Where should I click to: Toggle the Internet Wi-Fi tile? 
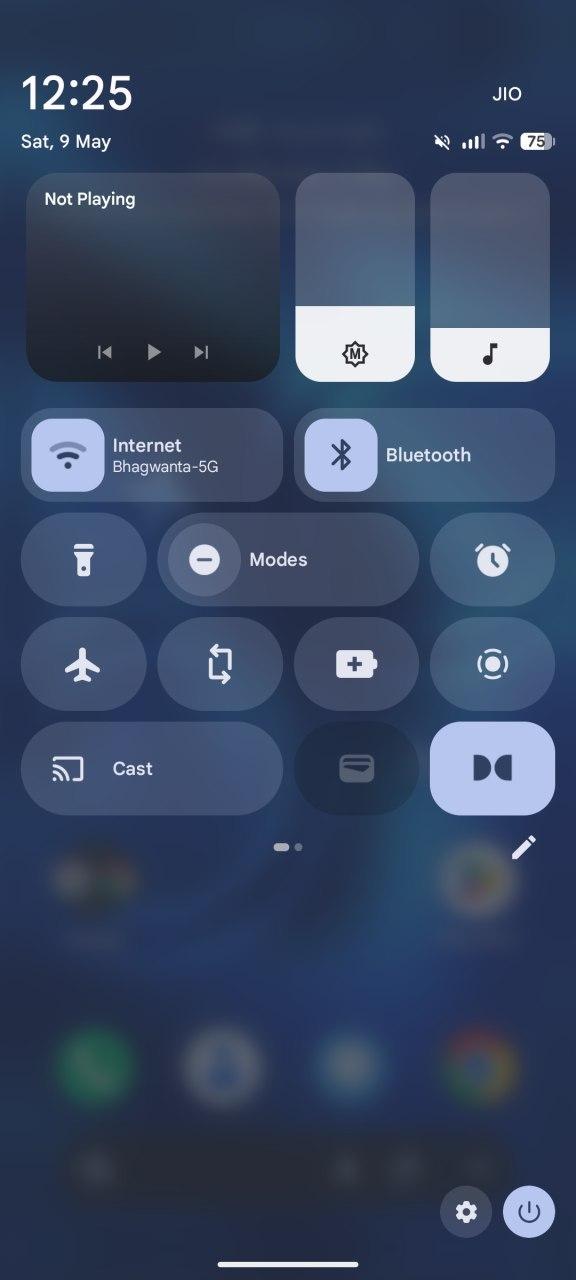(x=152, y=455)
